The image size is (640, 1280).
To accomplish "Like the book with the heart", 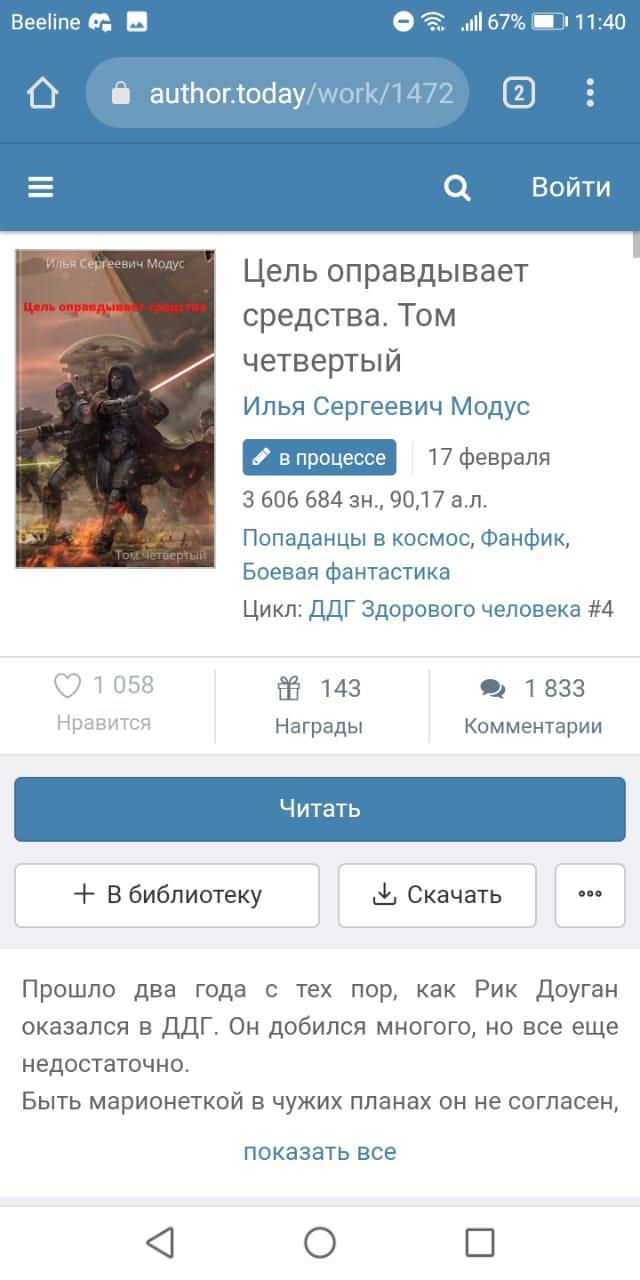I will (67, 686).
